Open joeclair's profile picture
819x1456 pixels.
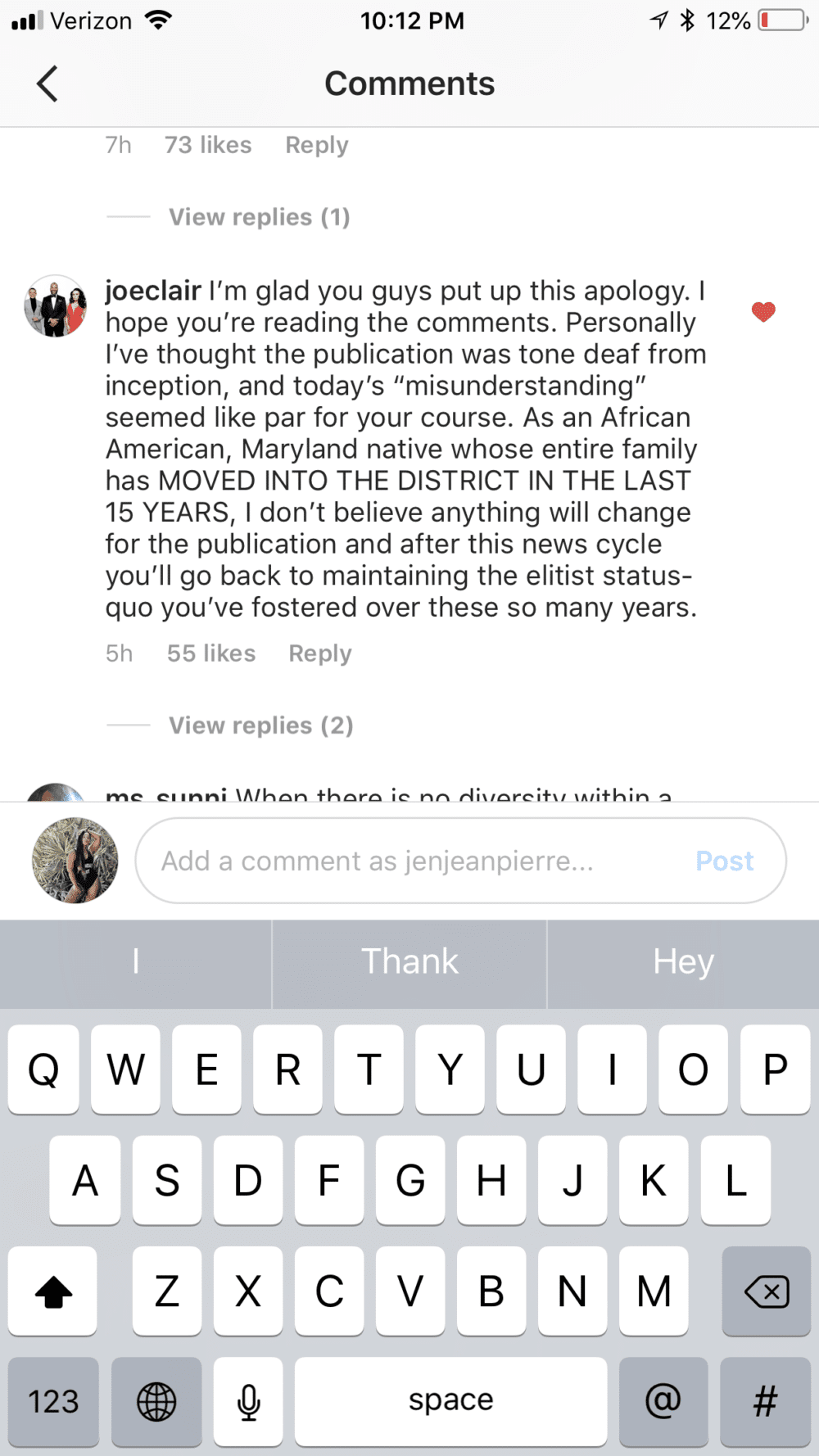[56, 306]
